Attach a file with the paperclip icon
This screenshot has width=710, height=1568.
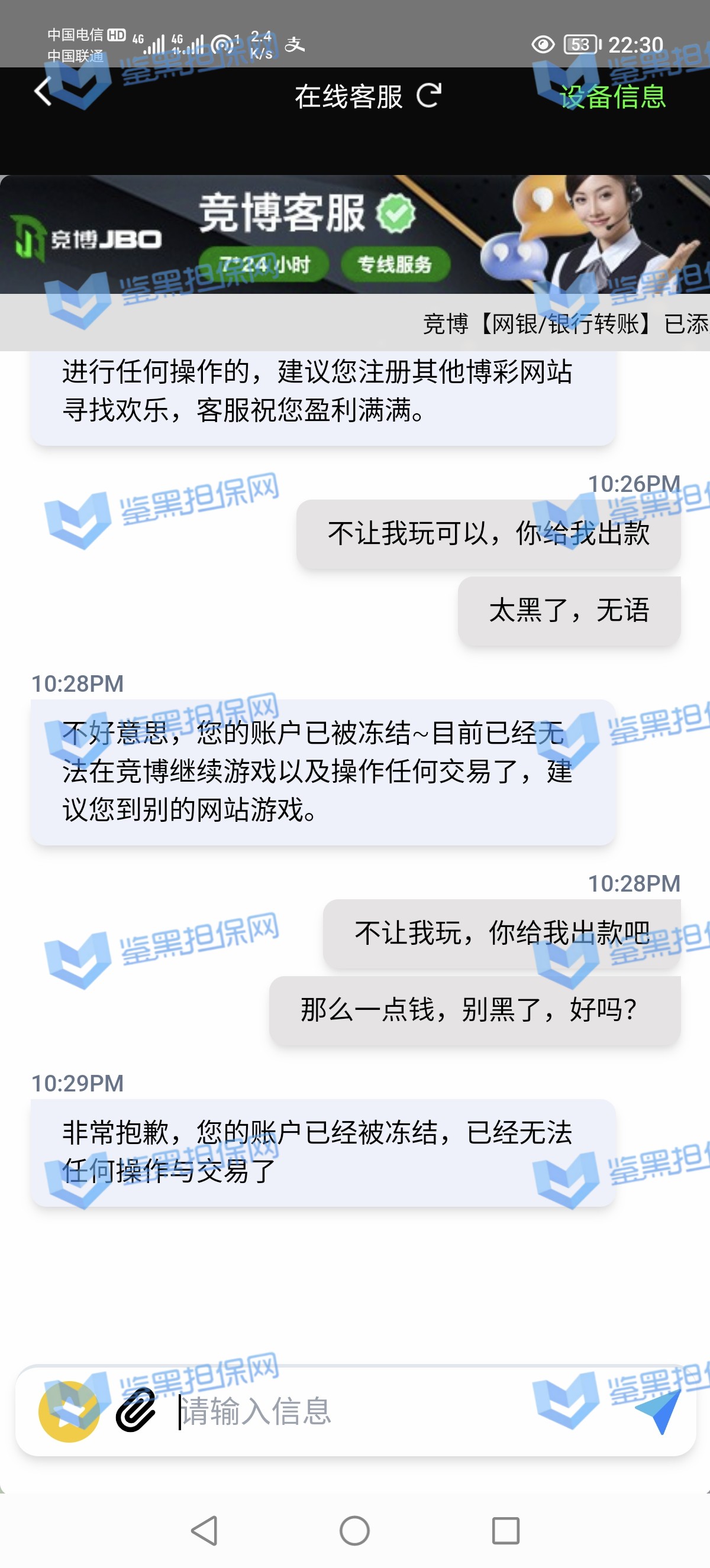(x=136, y=1410)
